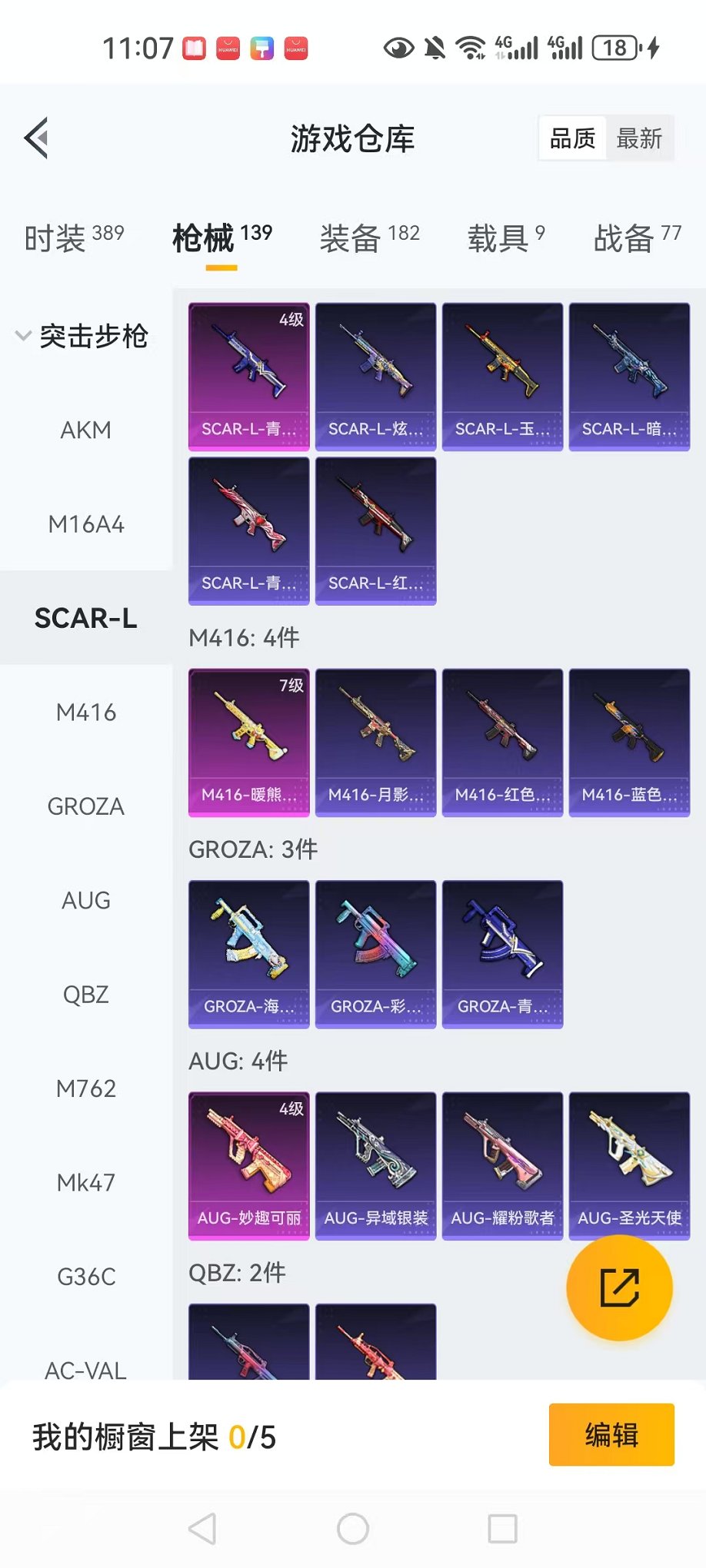Screen dimensions: 706x1568
Task: View the AUG-圣光天使 skin
Action: click(x=629, y=1165)
